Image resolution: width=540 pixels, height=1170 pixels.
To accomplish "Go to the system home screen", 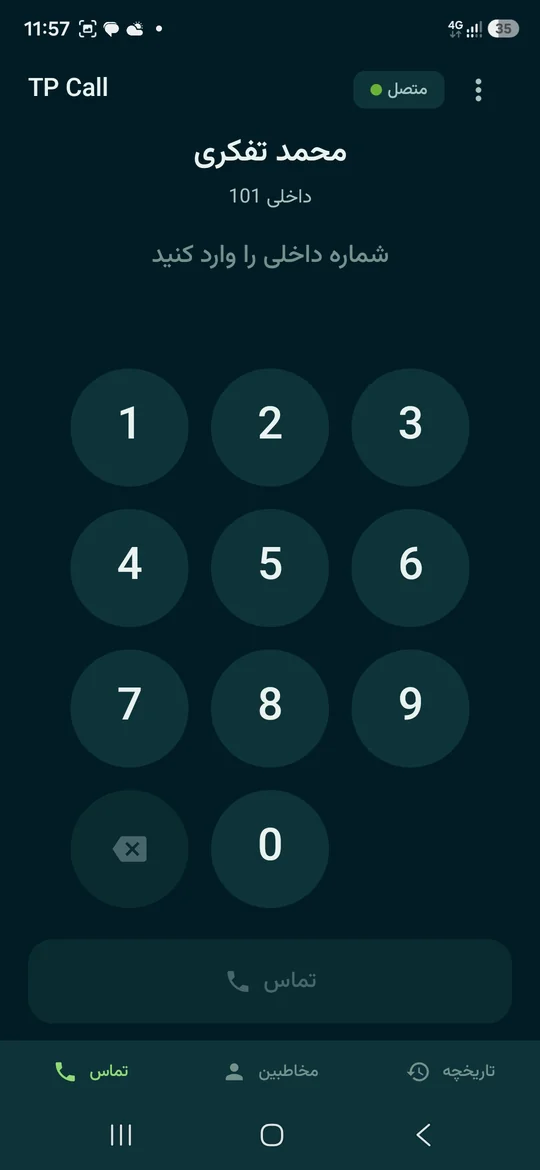I will (x=271, y=1135).
